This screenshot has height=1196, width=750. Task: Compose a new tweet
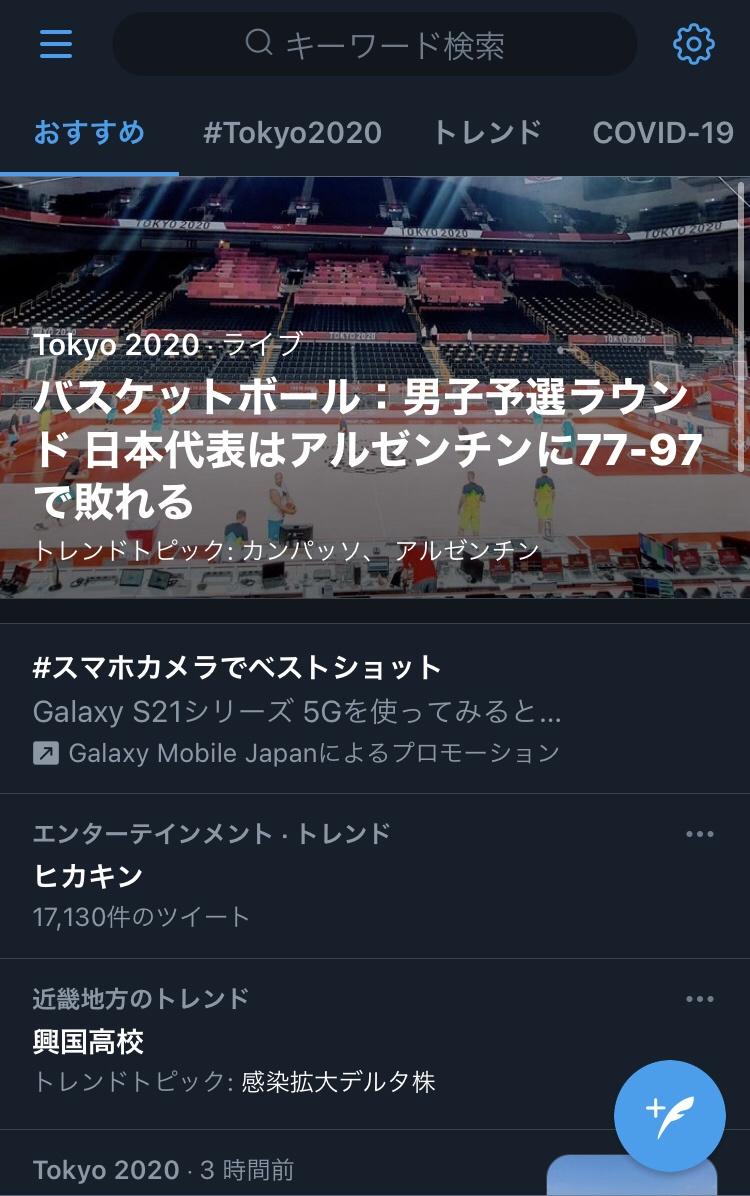pos(670,1116)
